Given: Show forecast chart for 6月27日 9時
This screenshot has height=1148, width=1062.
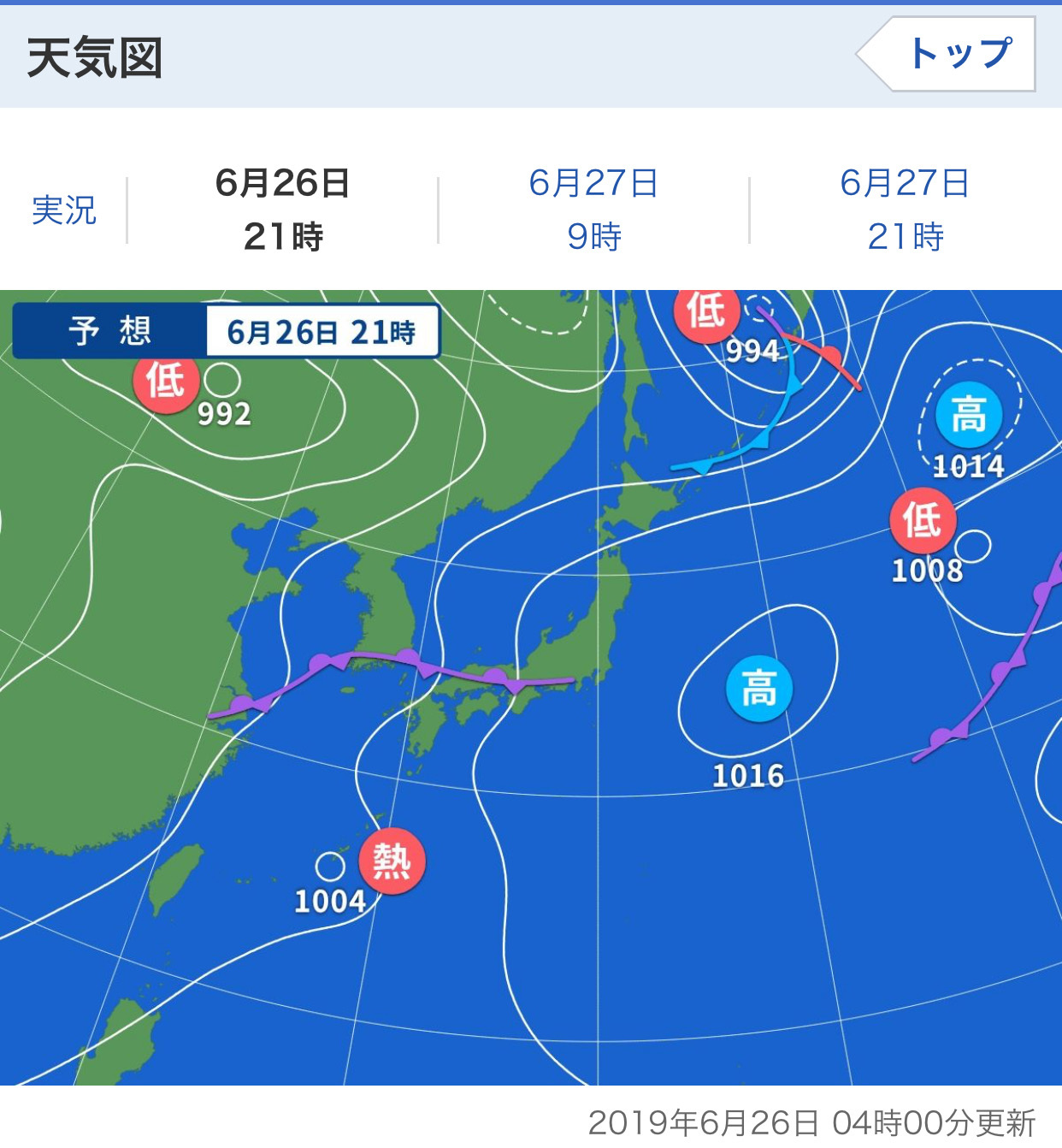Looking at the screenshot, I should pyautogui.click(x=593, y=210).
